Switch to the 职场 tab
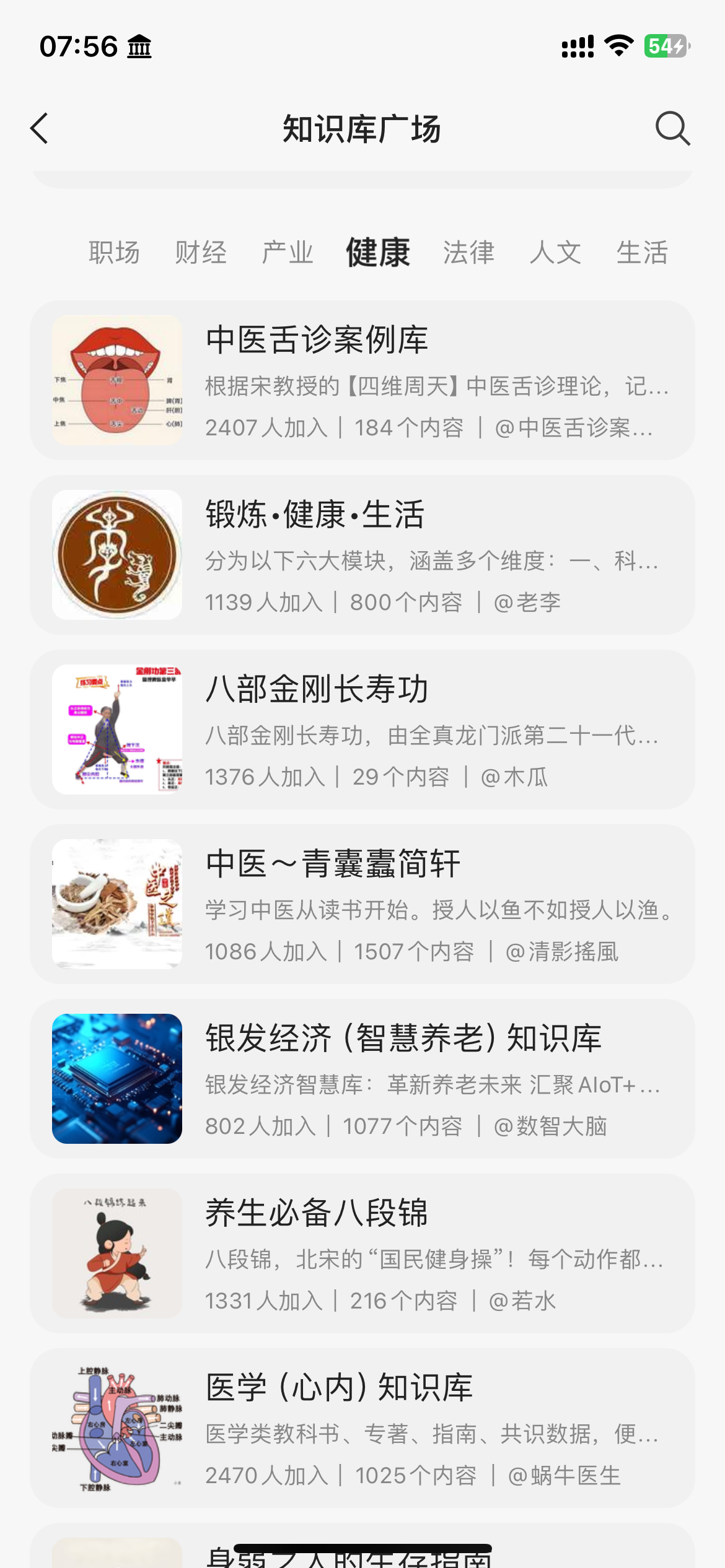The width and height of the screenshot is (725, 1568). pyautogui.click(x=114, y=253)
